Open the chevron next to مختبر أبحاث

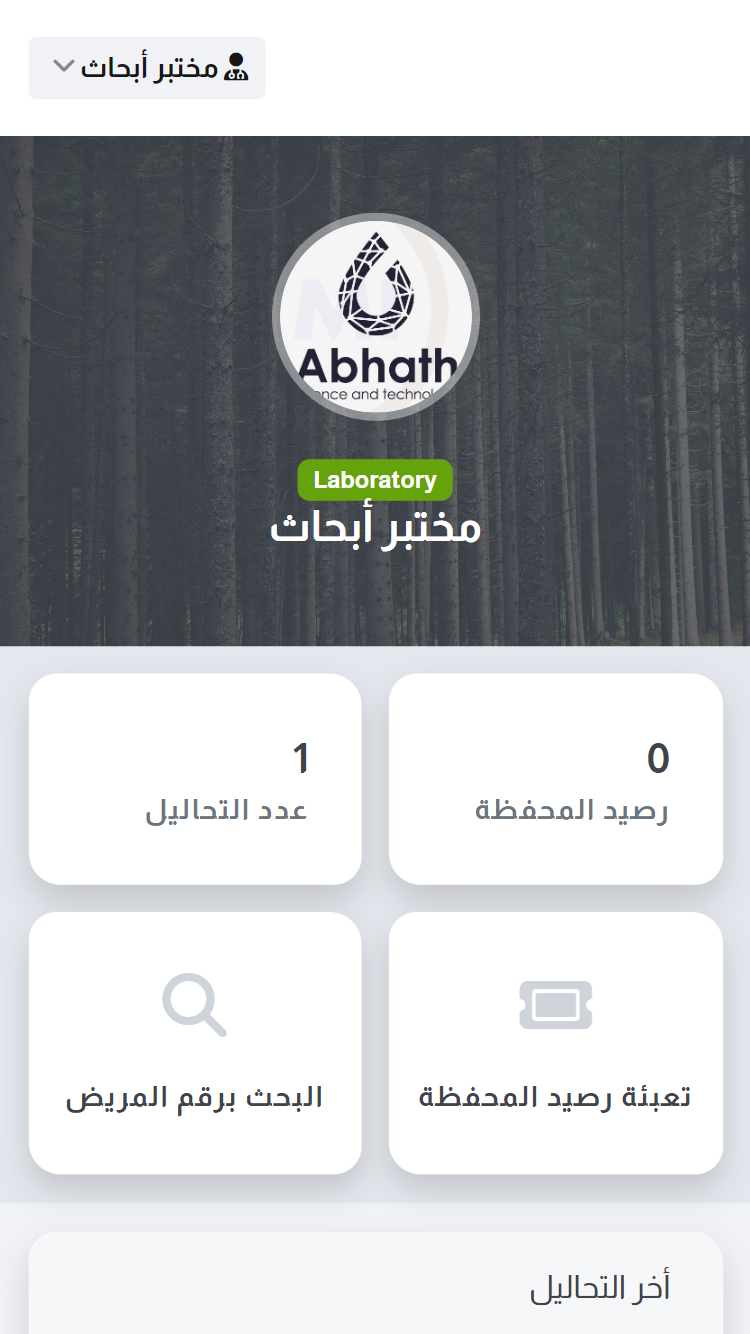pyautogui.click(x=62, y=67)
